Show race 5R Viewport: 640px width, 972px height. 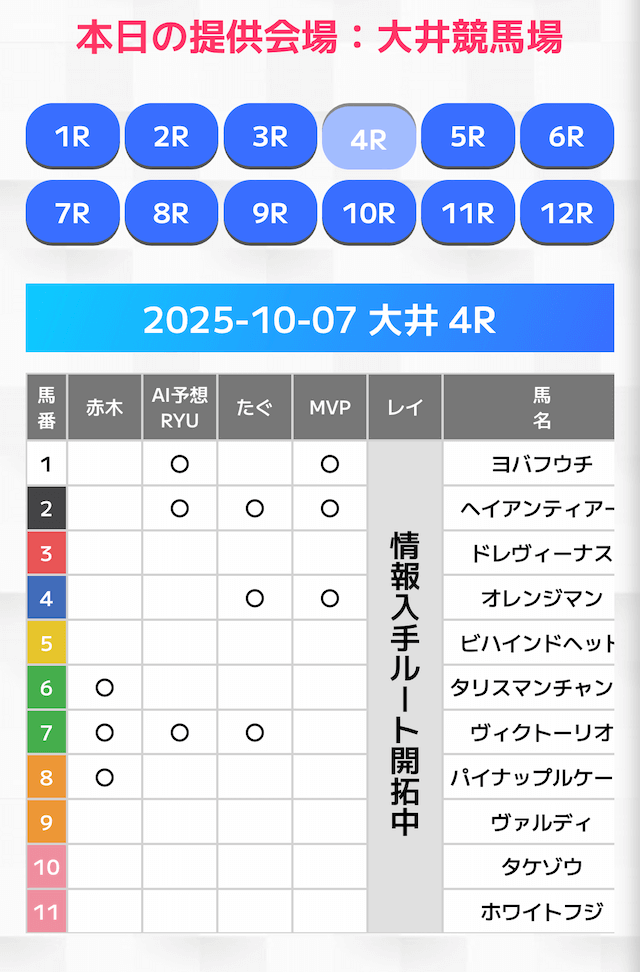tap(468, 136)
